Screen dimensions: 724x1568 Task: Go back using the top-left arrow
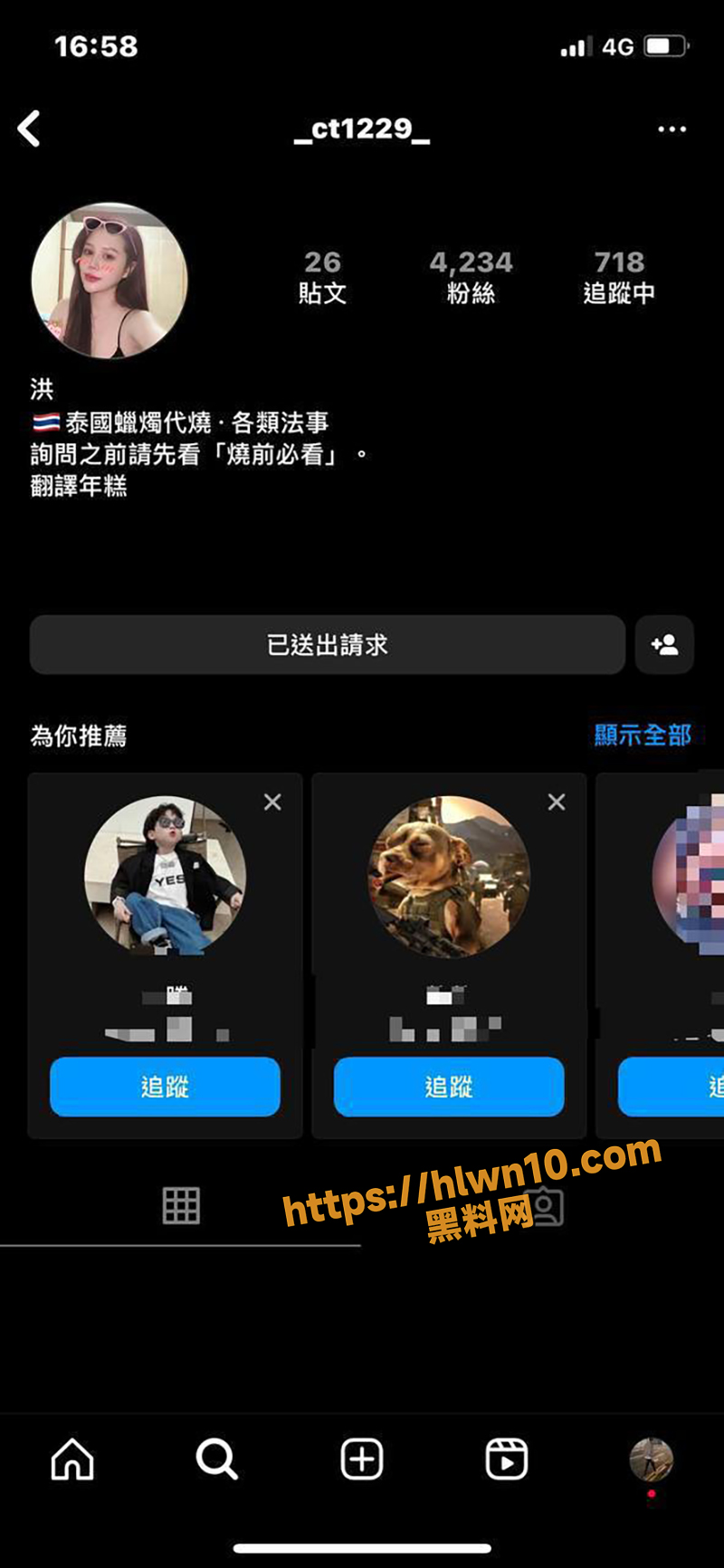coord(30,128)
